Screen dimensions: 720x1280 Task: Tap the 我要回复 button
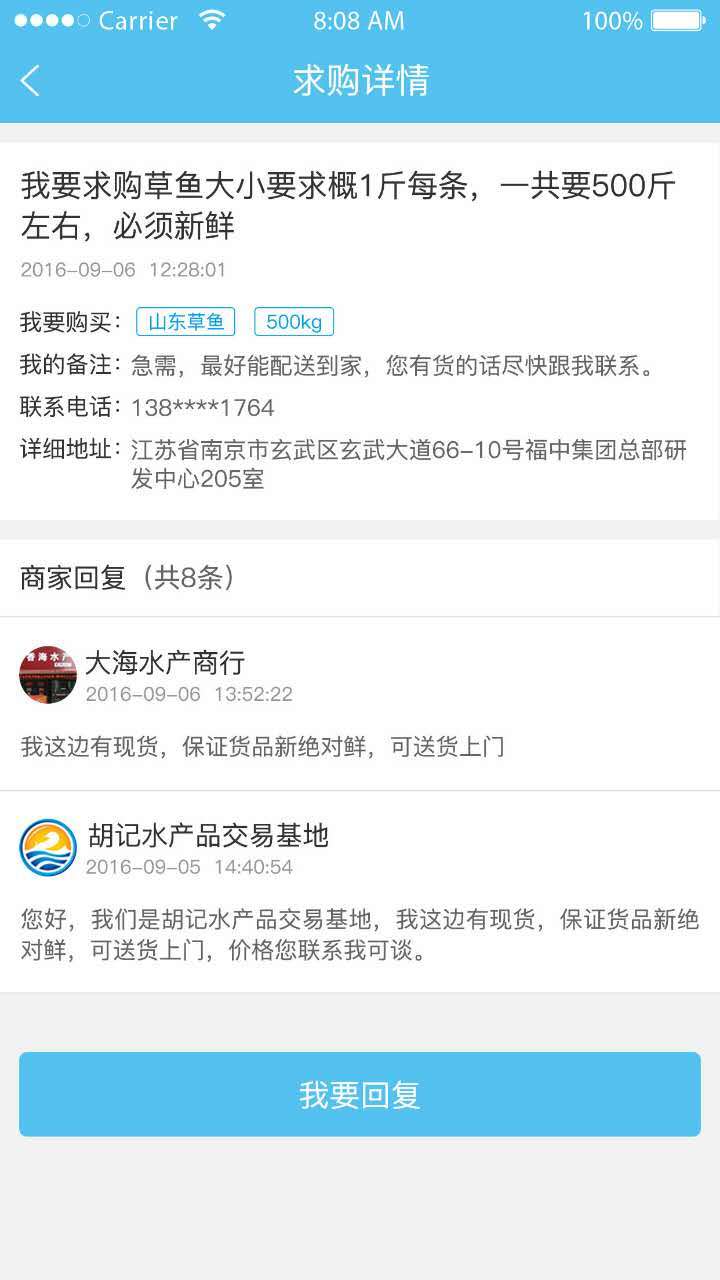click(x=360, y=1094)
